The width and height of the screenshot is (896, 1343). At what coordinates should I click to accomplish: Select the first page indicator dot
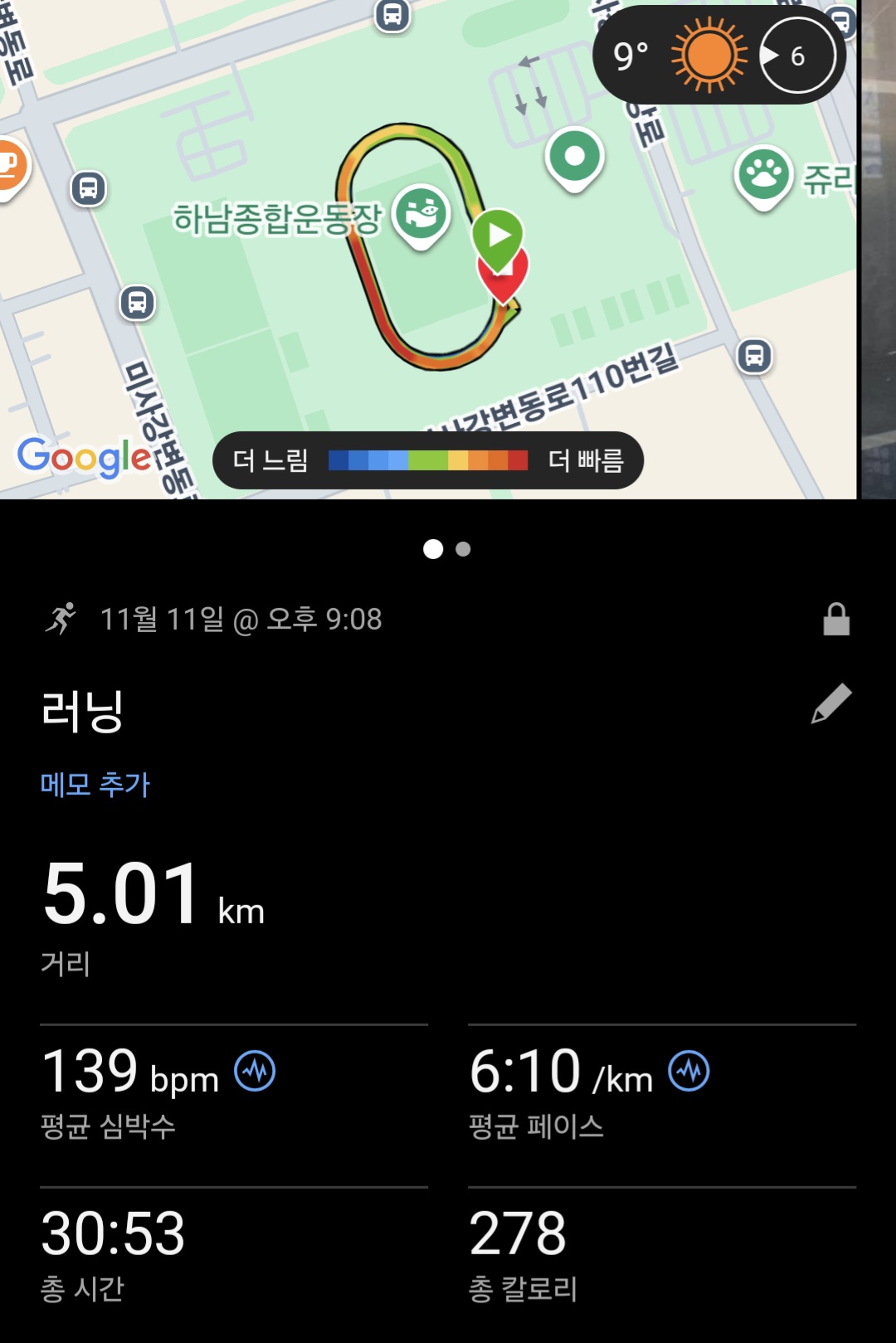pyautogui.click(x=431, y=548)
